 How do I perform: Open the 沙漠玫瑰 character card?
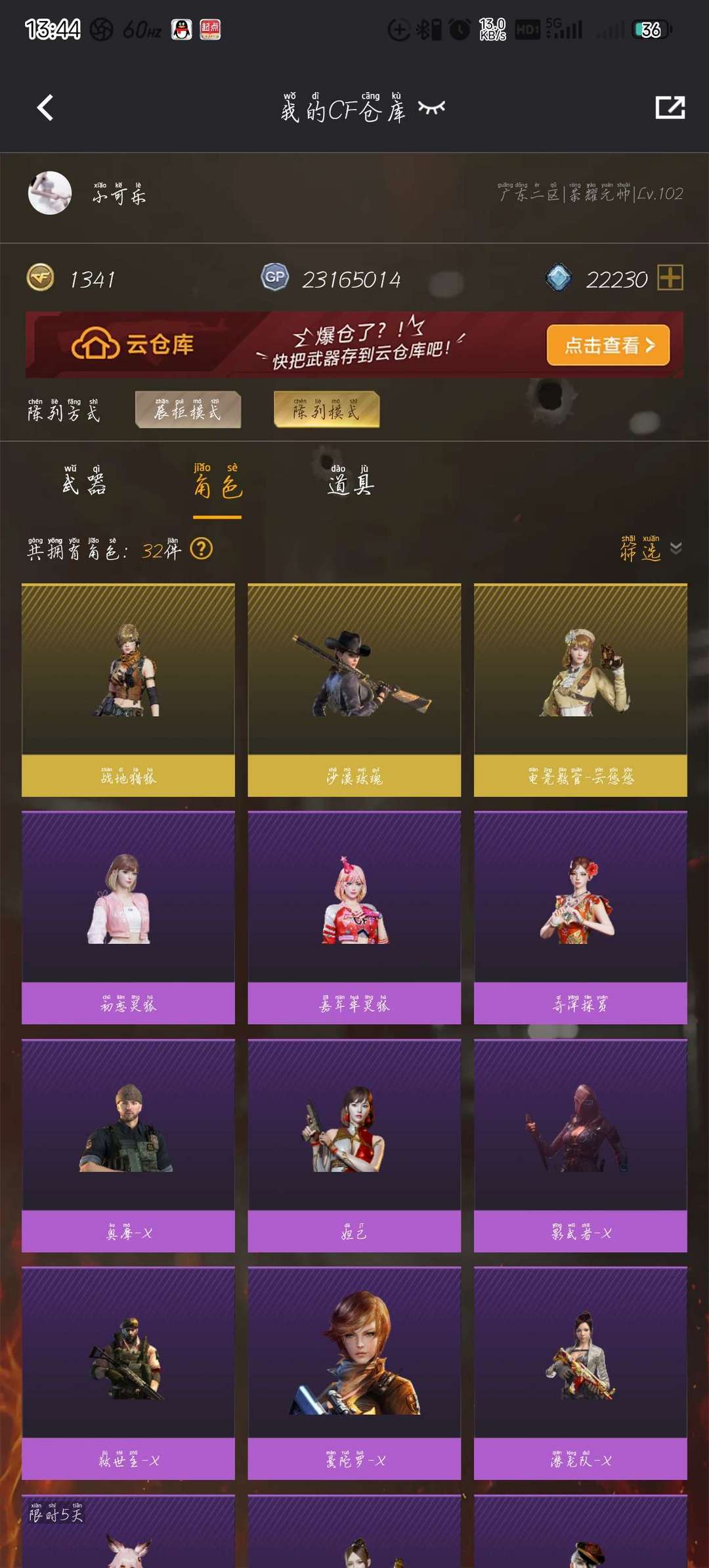click(354, 690)
